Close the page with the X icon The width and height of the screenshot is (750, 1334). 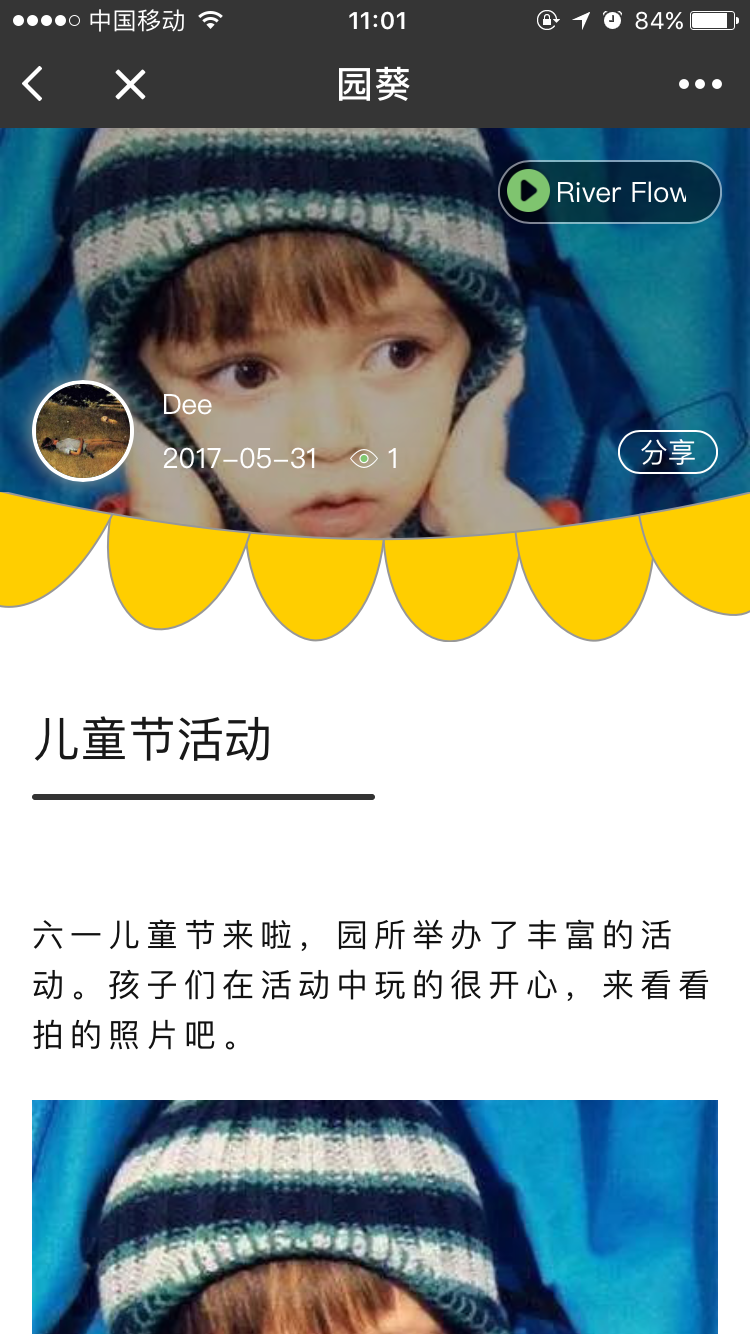(x=130, y=85)
